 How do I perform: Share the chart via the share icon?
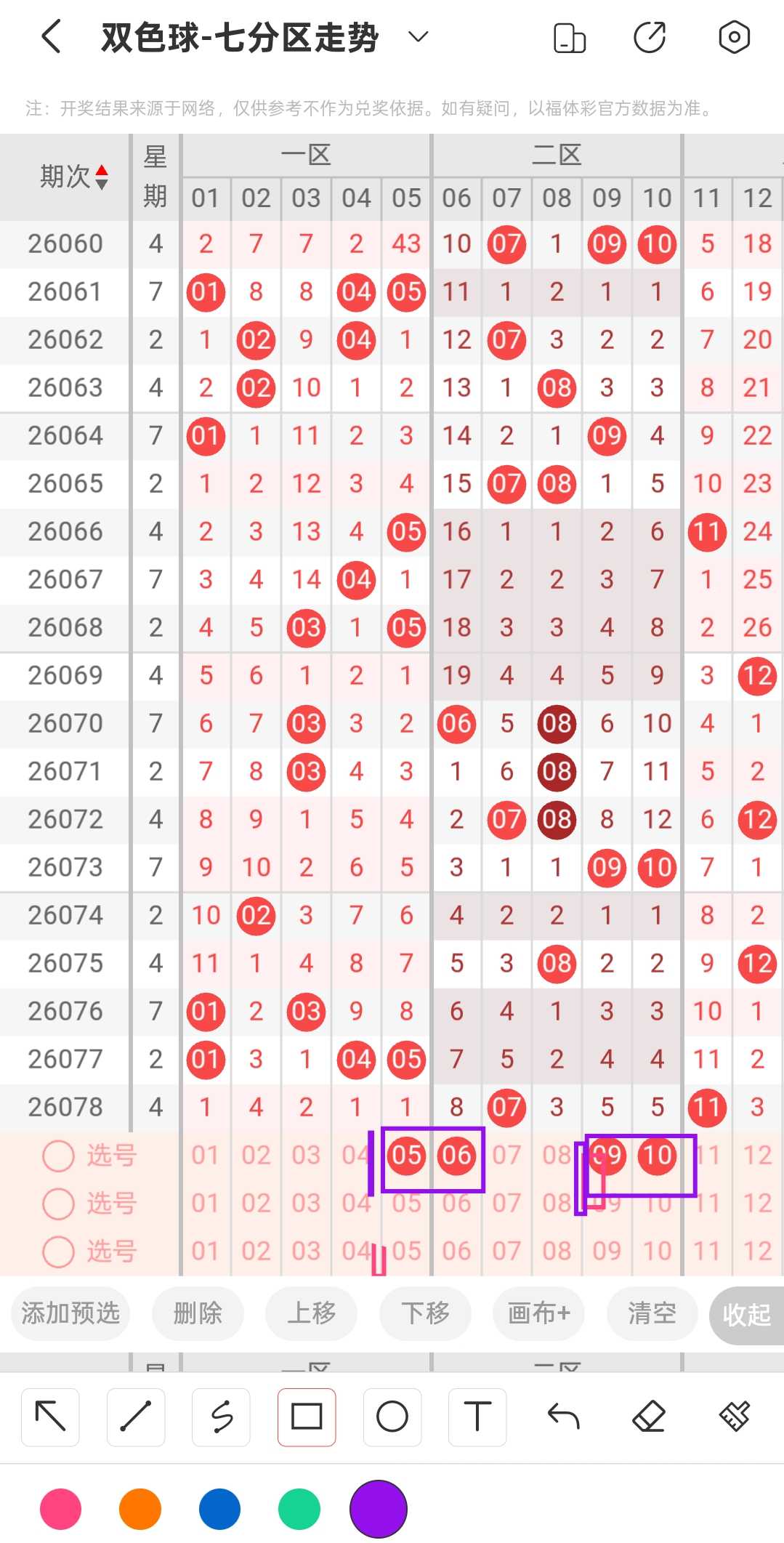coord(650,37)
